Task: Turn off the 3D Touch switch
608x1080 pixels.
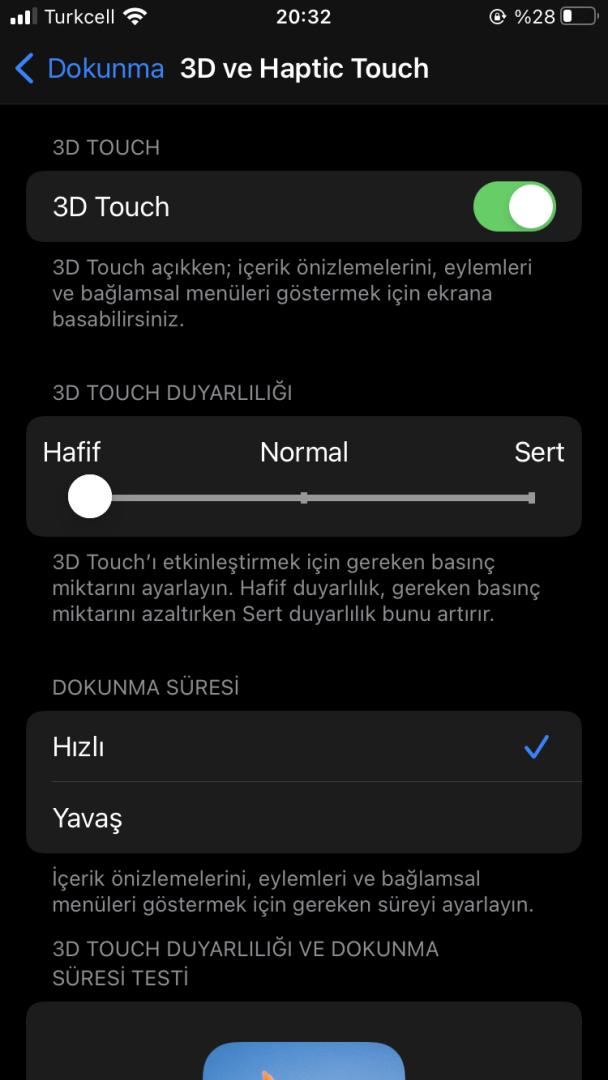Action: click(x=514, y=207)
